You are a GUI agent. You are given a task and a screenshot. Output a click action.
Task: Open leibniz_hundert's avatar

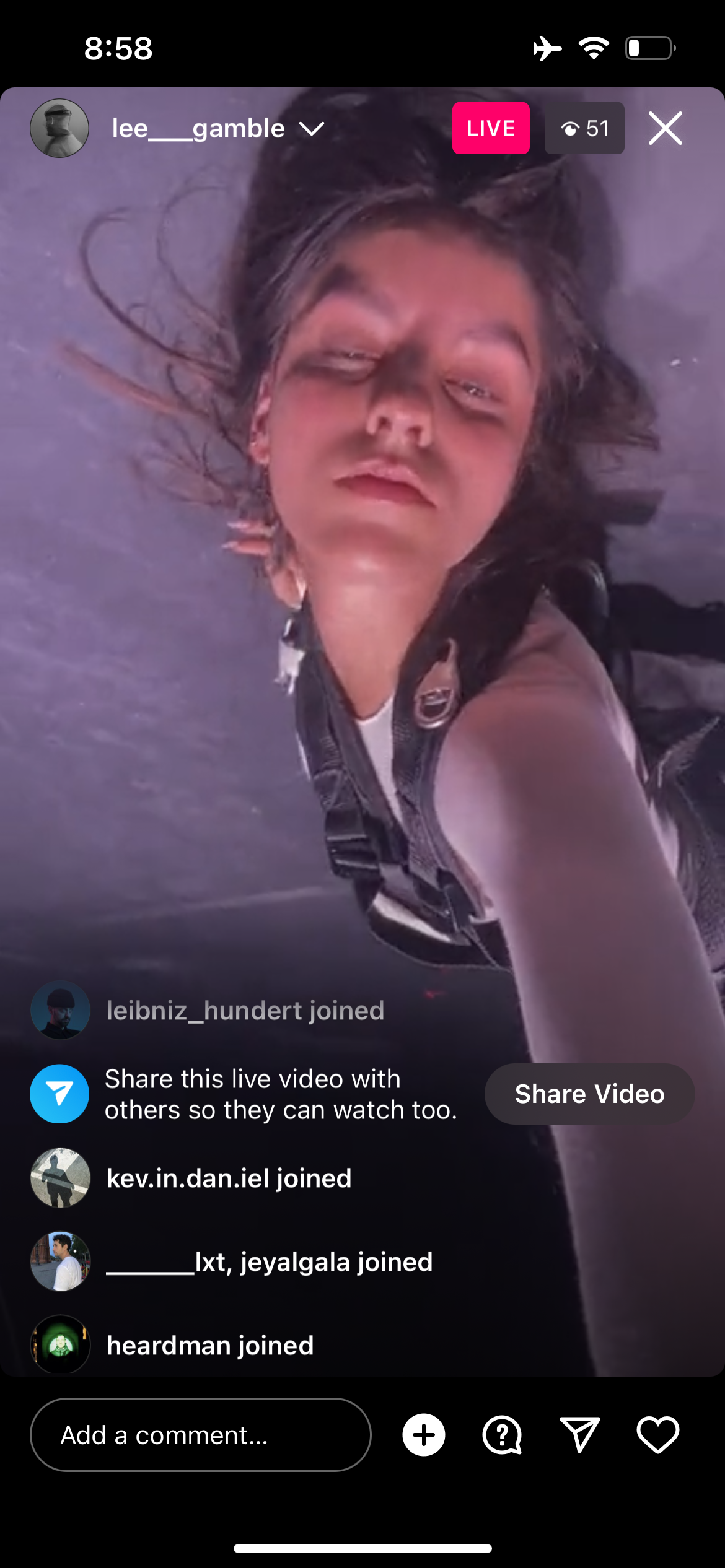coord(60,1010)
